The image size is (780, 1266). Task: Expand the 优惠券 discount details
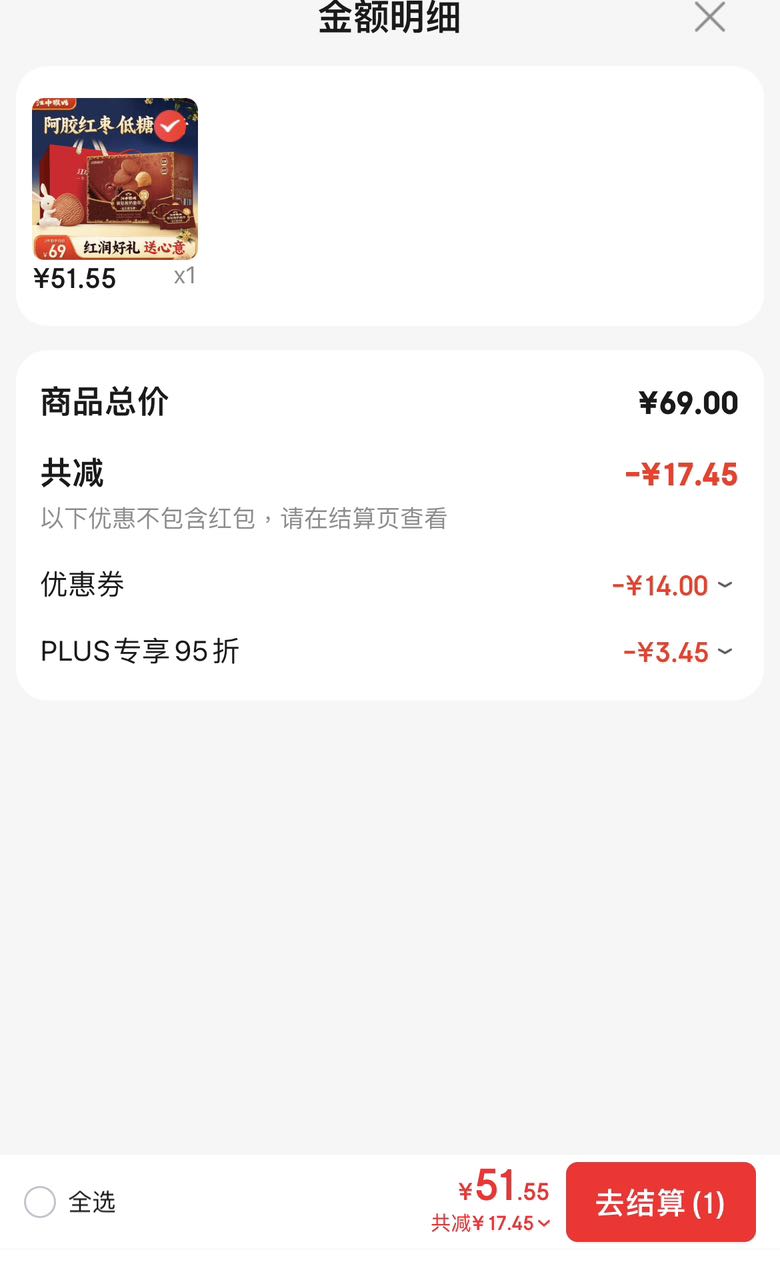point(725,585)
